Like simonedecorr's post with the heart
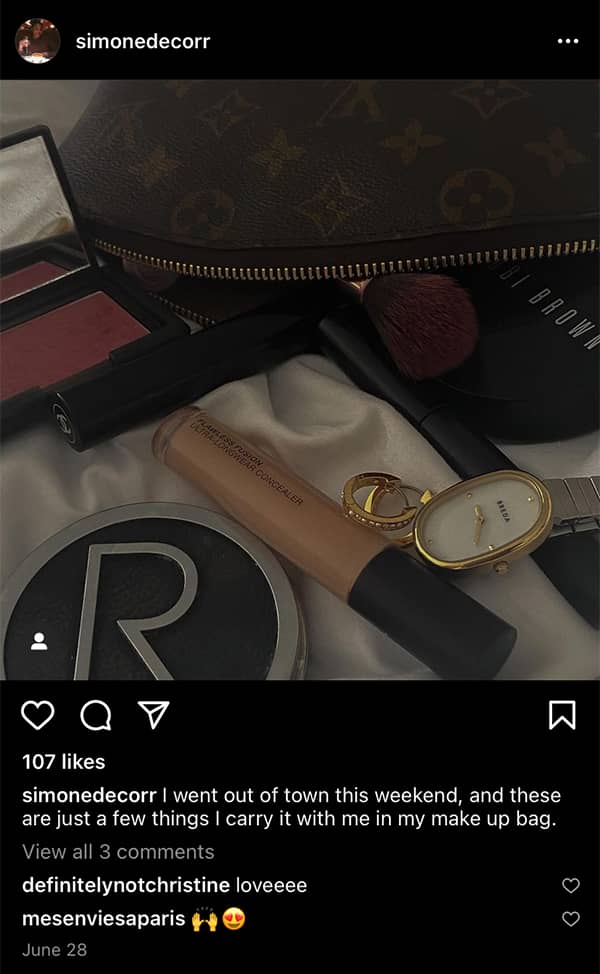Screen dimensions: 600x974 [38, 714]
